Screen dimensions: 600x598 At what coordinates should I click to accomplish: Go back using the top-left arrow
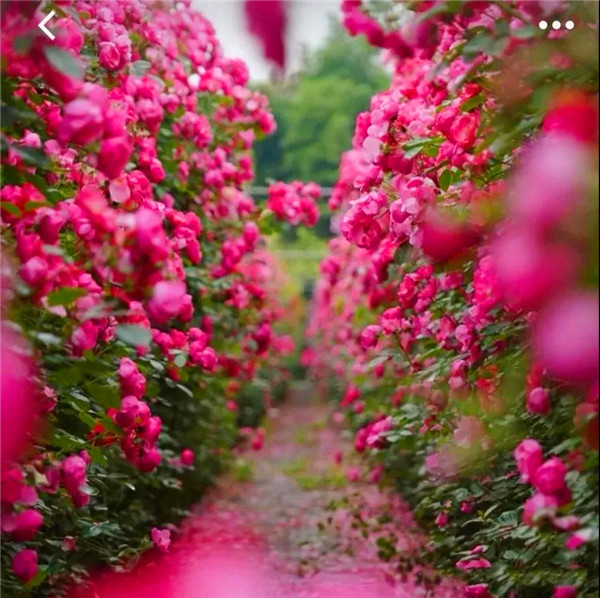click(47, 25)
